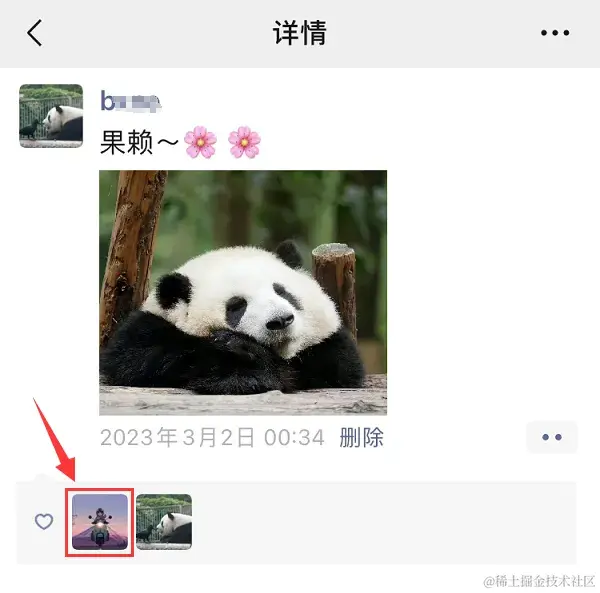The image size is (600, 593).
Task: View the sleeping panda photo full screen
Action: [x=243, y=292]
